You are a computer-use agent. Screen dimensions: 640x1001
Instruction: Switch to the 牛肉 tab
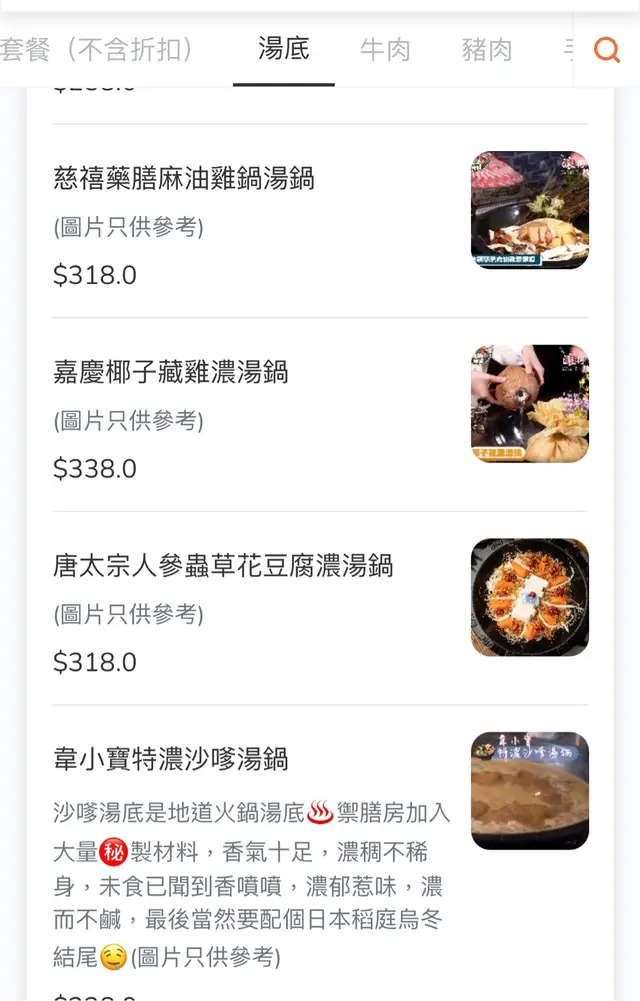385,49
